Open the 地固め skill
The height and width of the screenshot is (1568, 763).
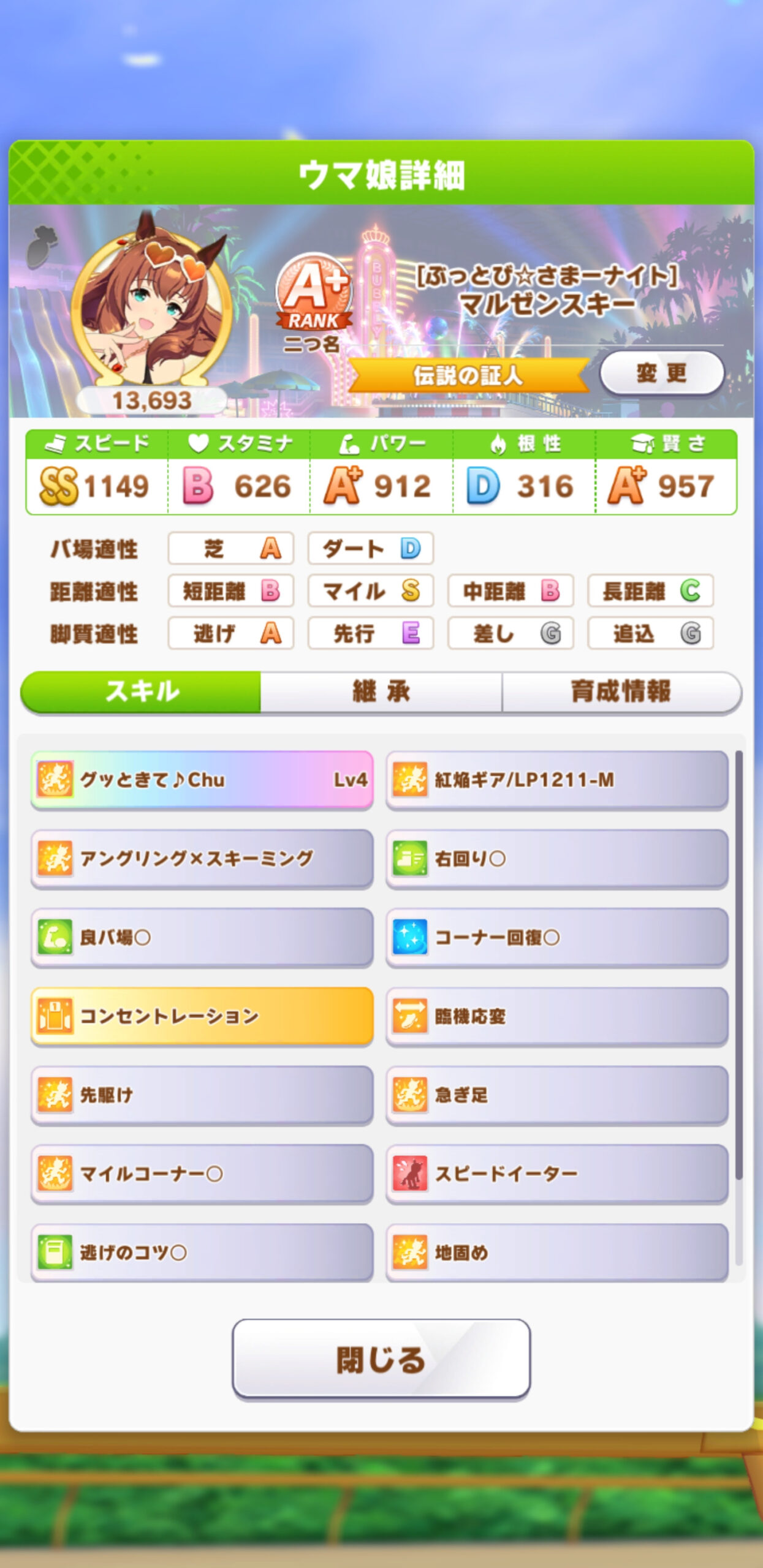tap(556, 1252)
